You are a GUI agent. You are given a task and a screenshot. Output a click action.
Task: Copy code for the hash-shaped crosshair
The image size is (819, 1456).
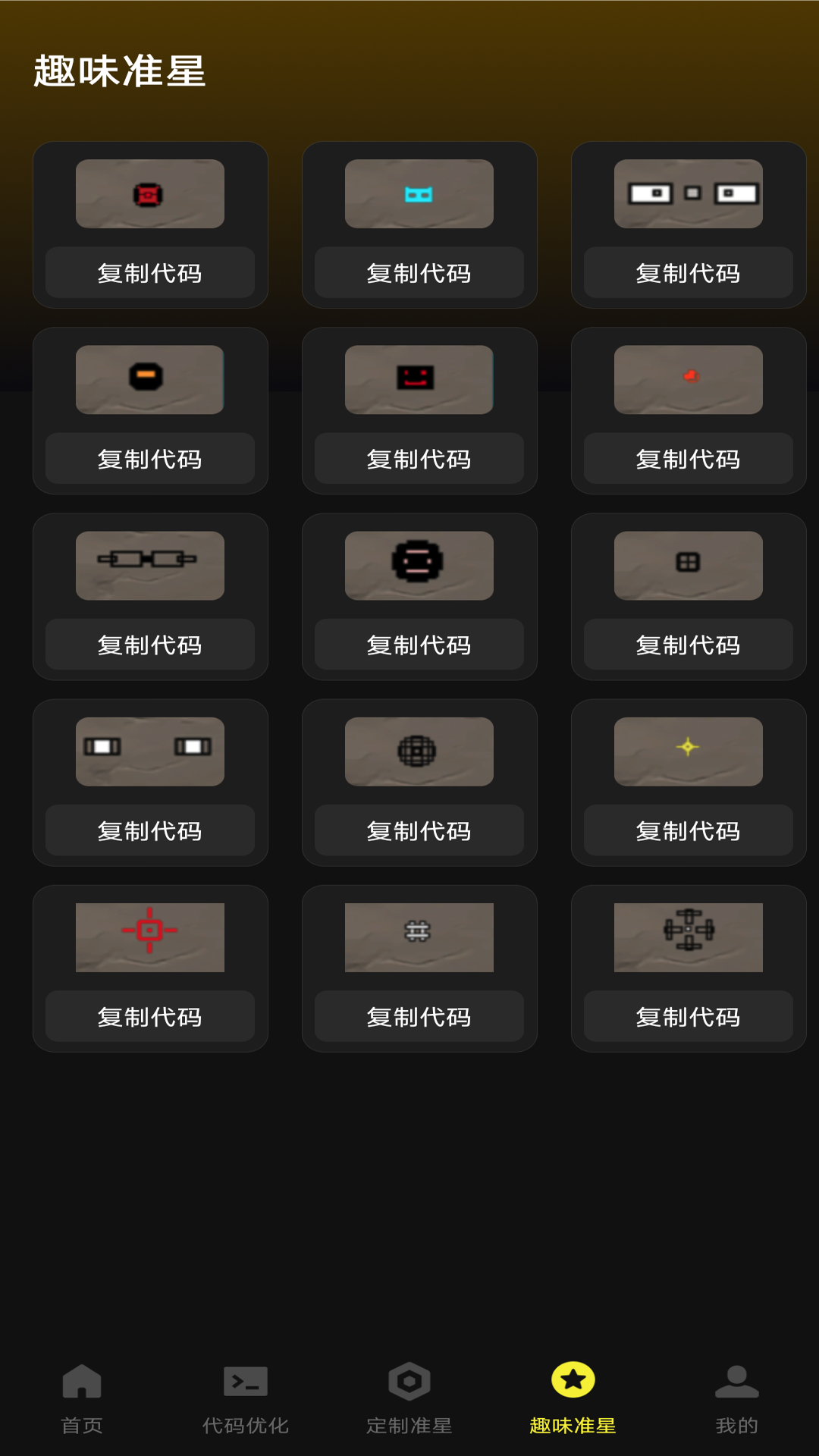(x=419, y=1016)
